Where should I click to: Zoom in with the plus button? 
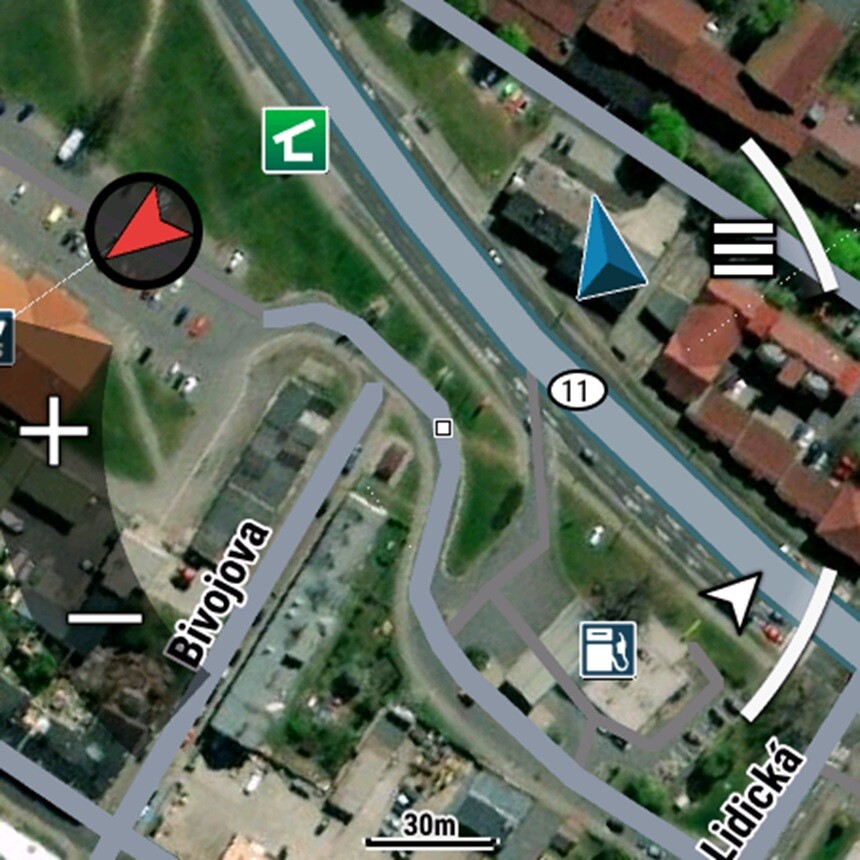pyautogui.click(x=54, y=431)
